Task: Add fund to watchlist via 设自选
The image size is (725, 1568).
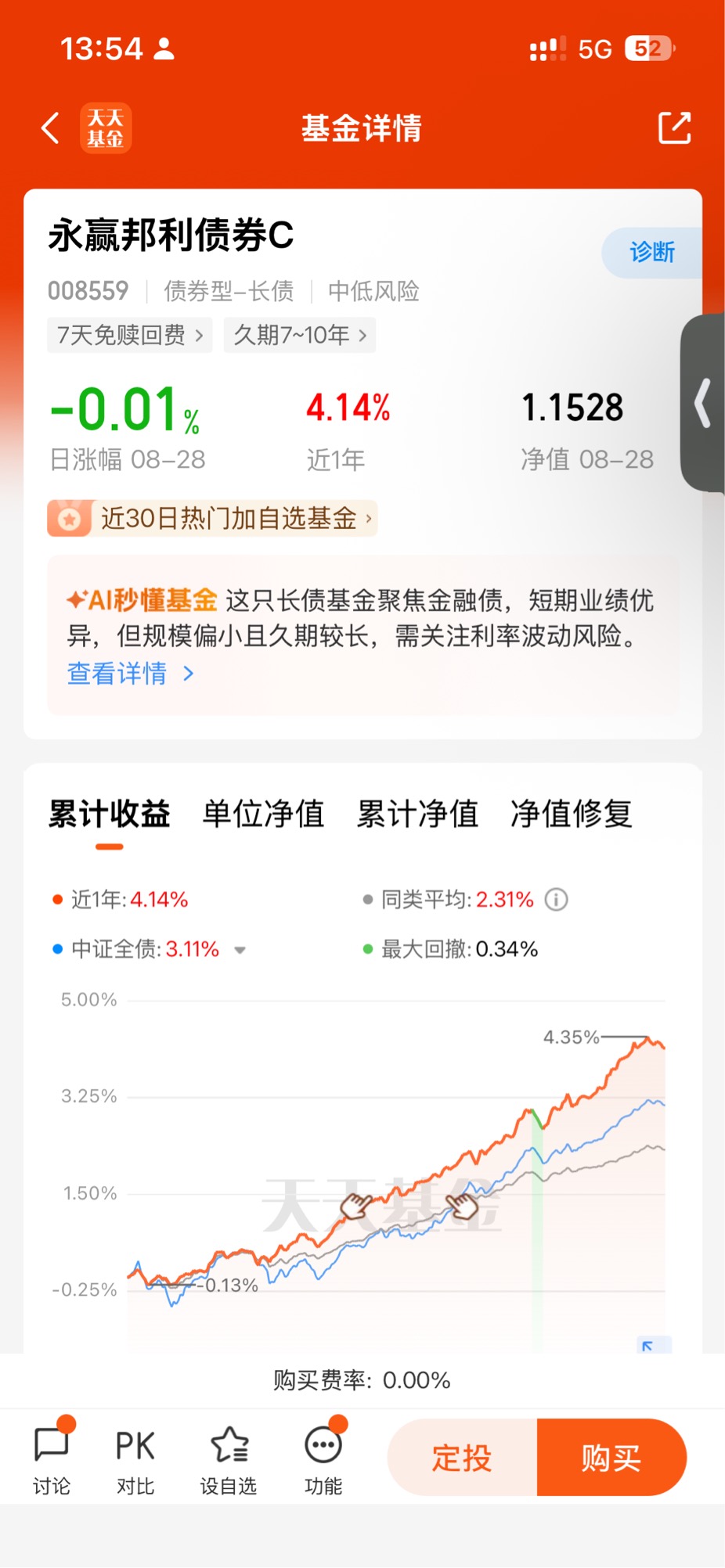Action: (x=229, y=1459)
